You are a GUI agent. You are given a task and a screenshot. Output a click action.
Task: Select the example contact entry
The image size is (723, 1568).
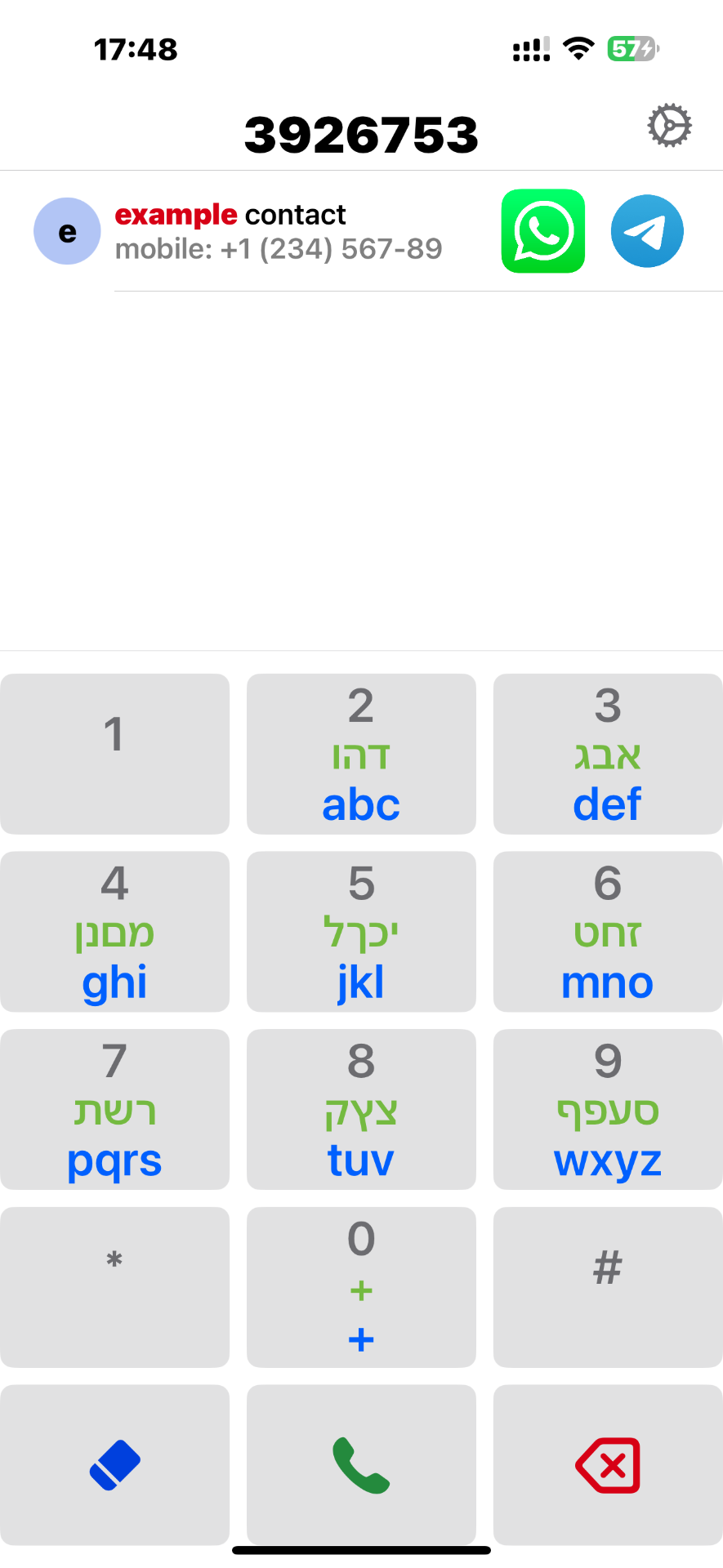(230, 214)
